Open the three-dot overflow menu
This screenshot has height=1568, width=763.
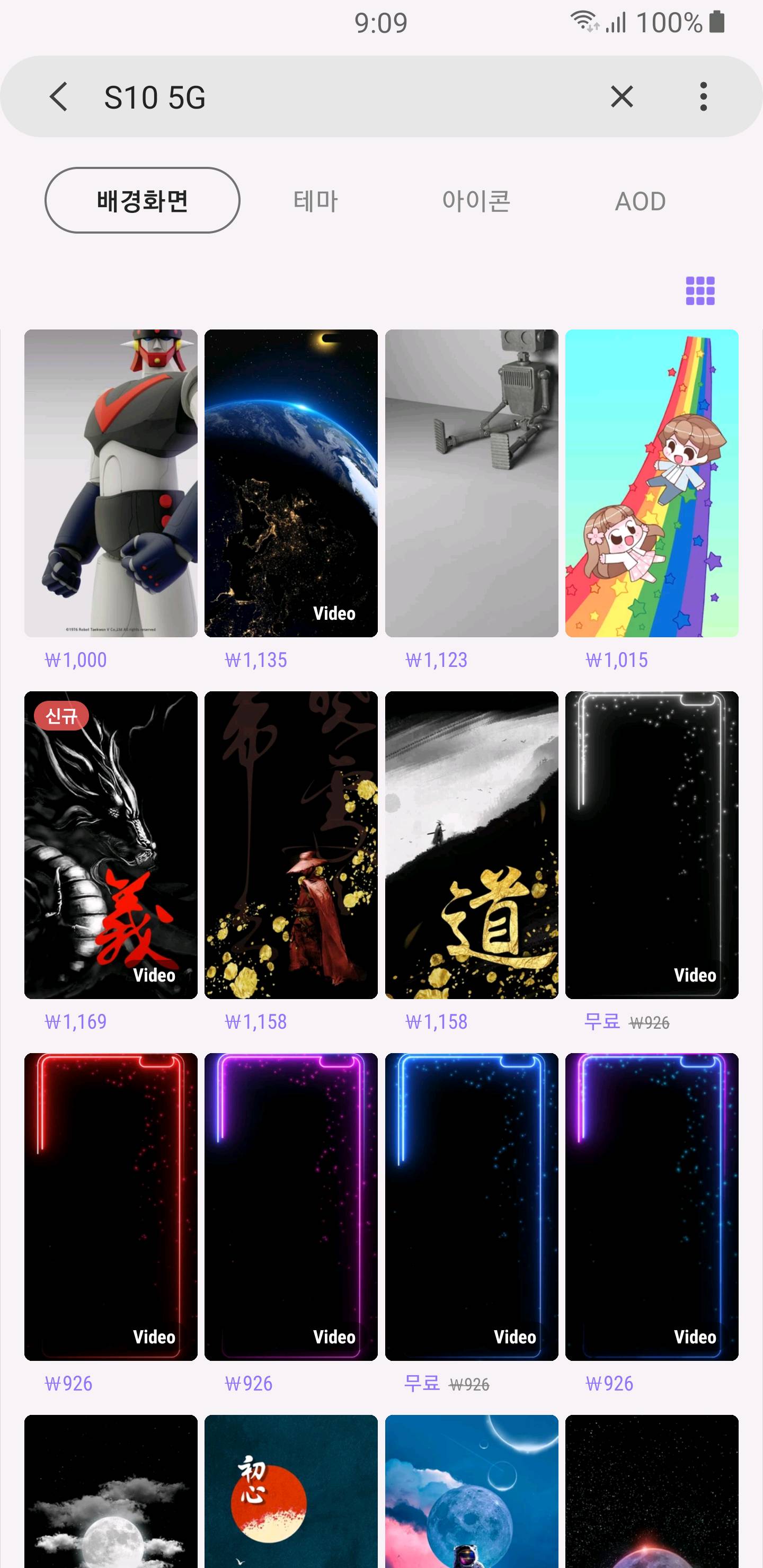pyautogui.click(x=703, y=97)
